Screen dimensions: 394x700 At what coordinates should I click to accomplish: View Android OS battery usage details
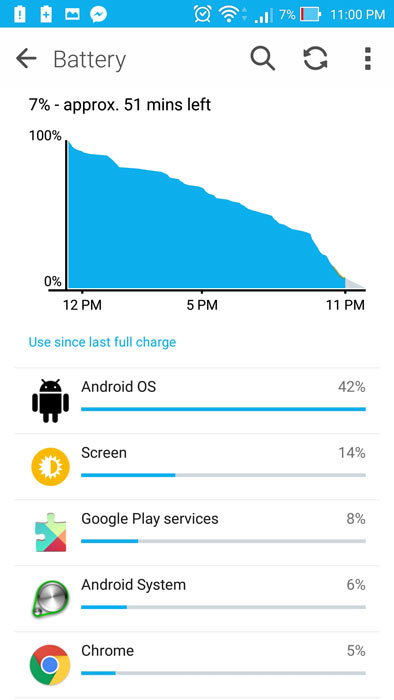(197, 400)
